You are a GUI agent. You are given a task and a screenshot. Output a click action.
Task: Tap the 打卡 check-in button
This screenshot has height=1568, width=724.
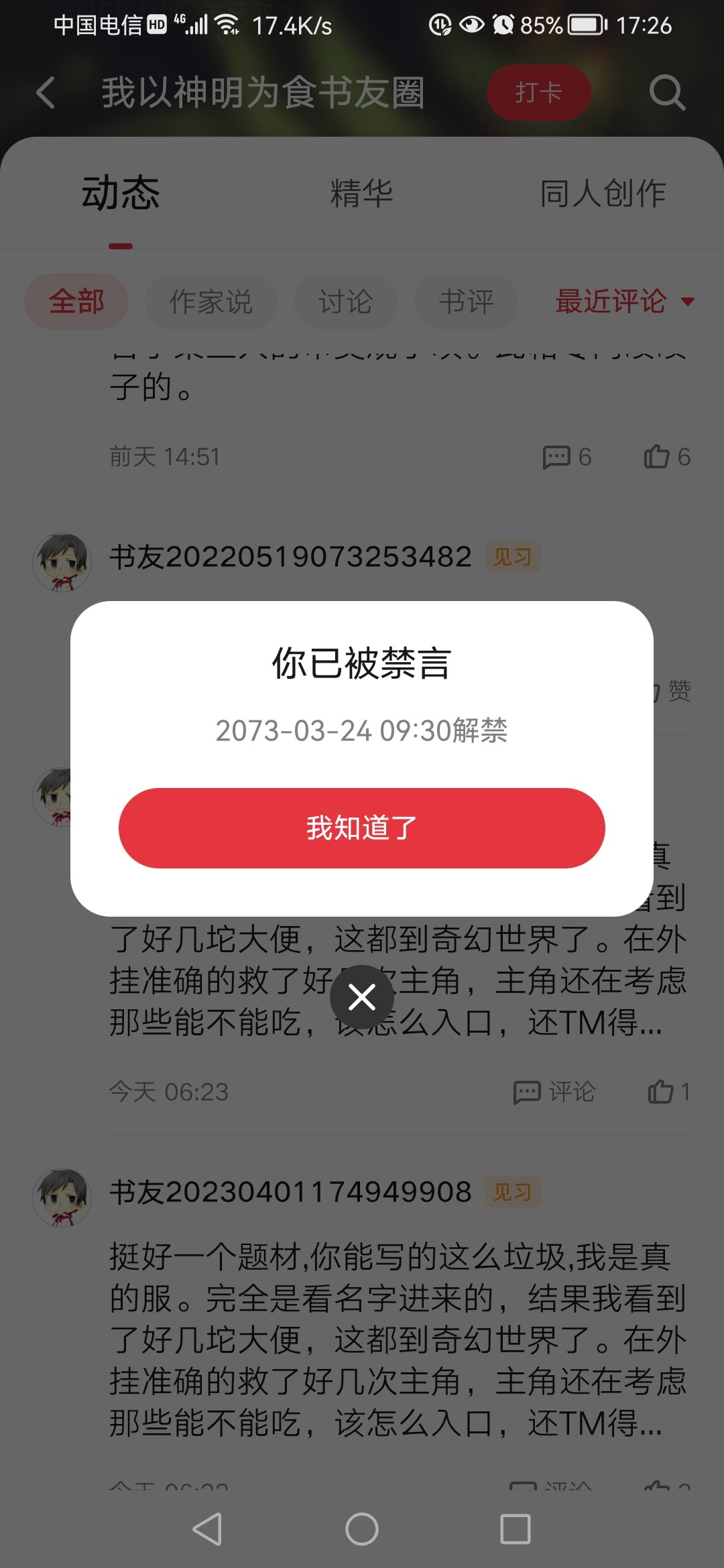[x=538, y=92]
